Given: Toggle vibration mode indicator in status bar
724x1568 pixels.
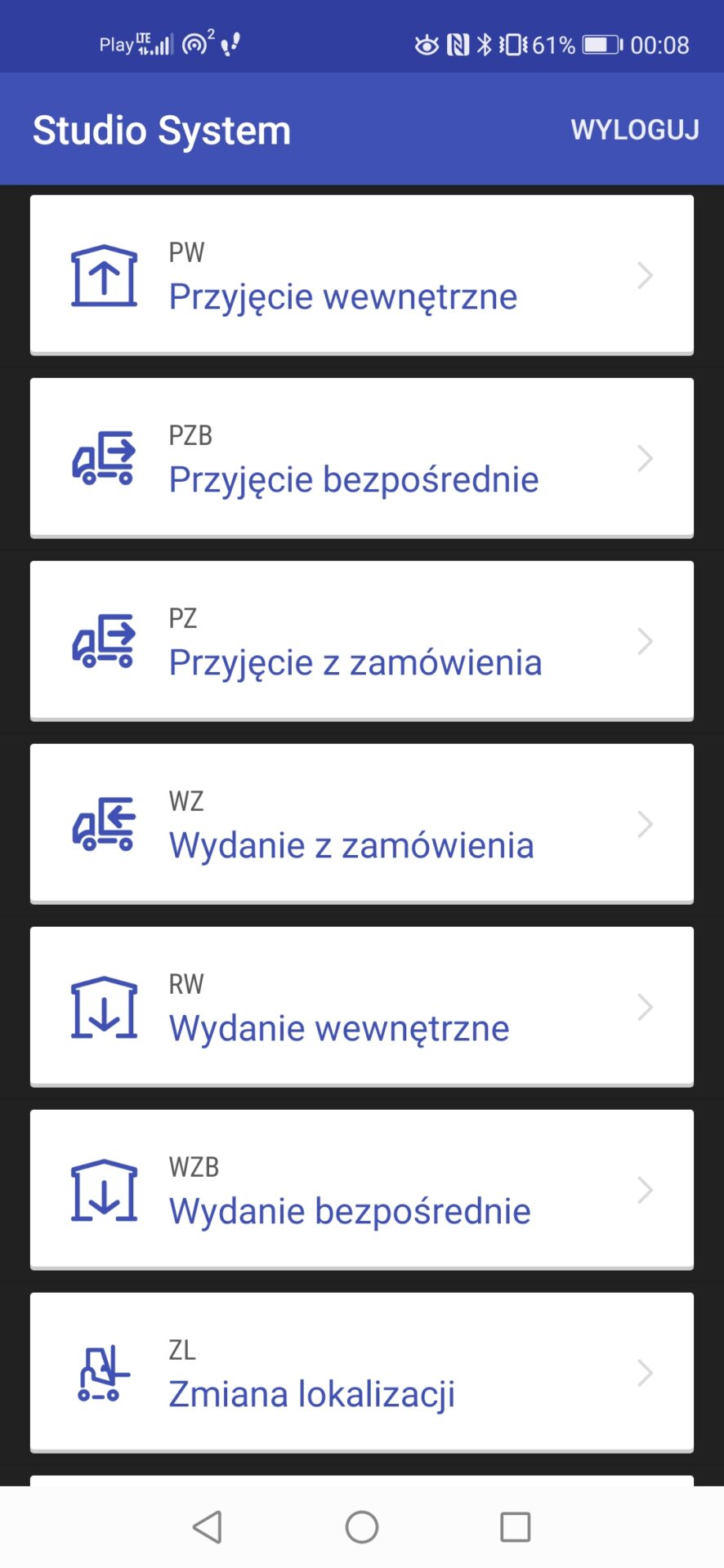Looking at the screenshot, I should [x=514, y=45].
